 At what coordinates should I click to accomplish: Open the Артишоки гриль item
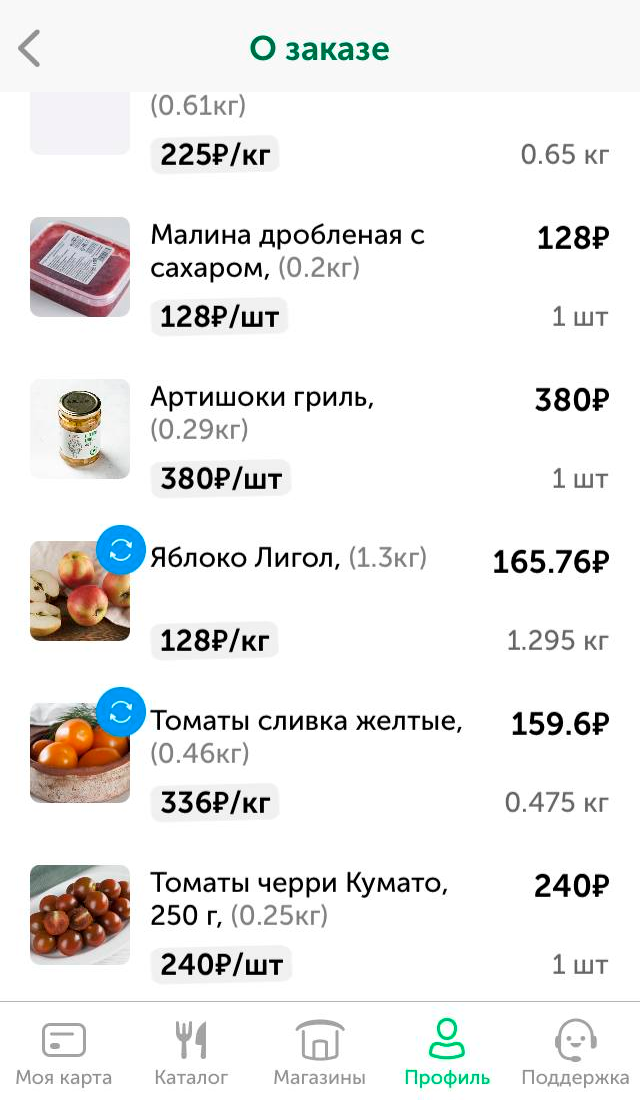(320, 438)
